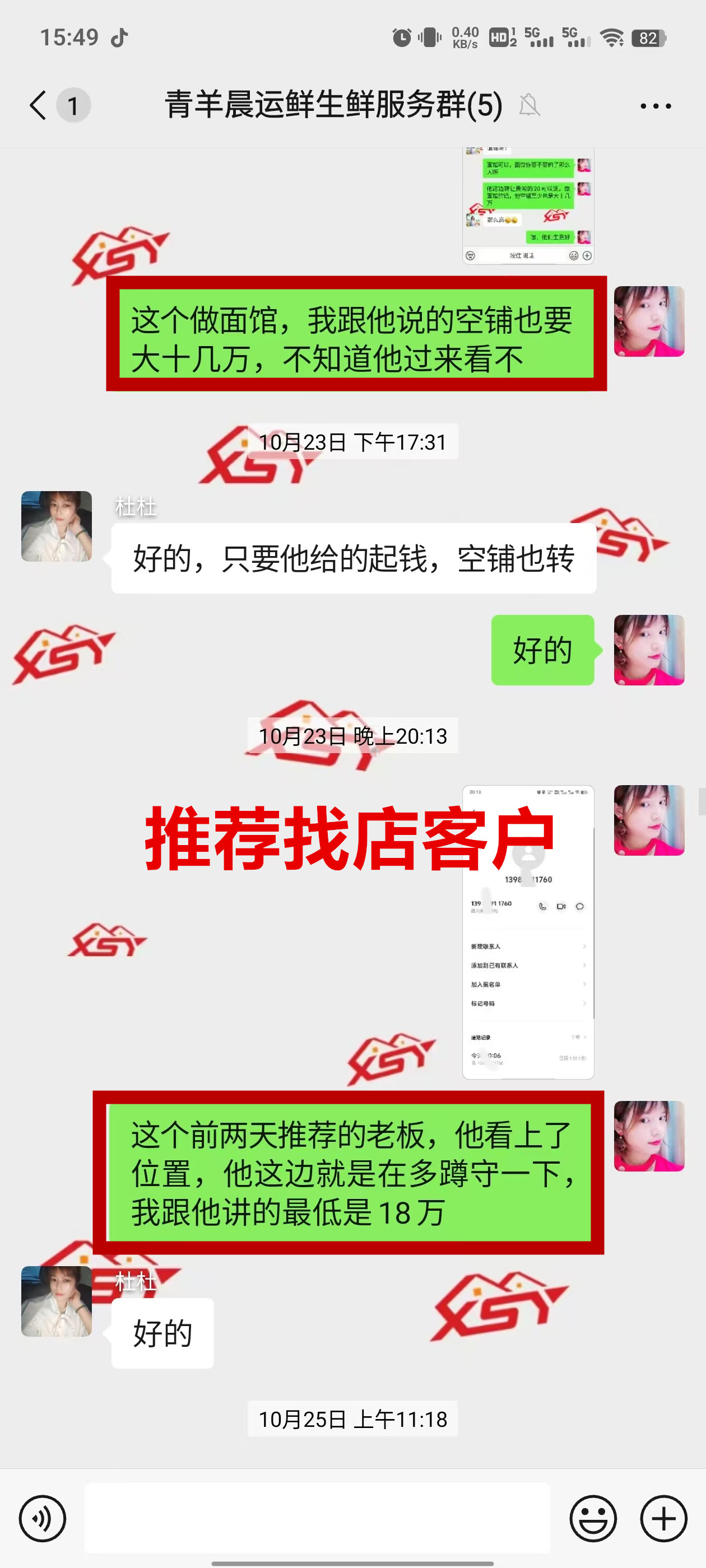Open the plus attachment menu
706x1568 pixels.
tap(663, 1518)
